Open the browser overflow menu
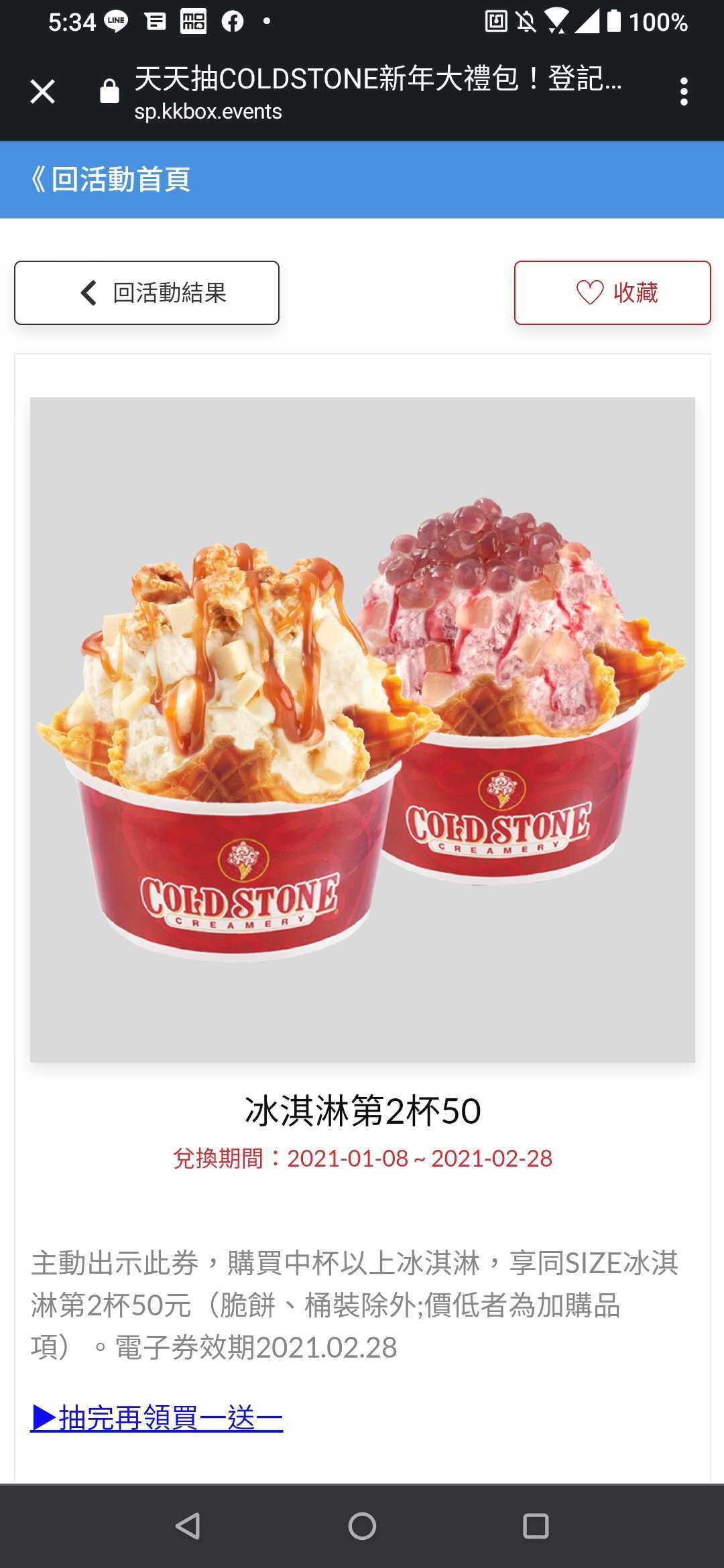 (683, 92)
